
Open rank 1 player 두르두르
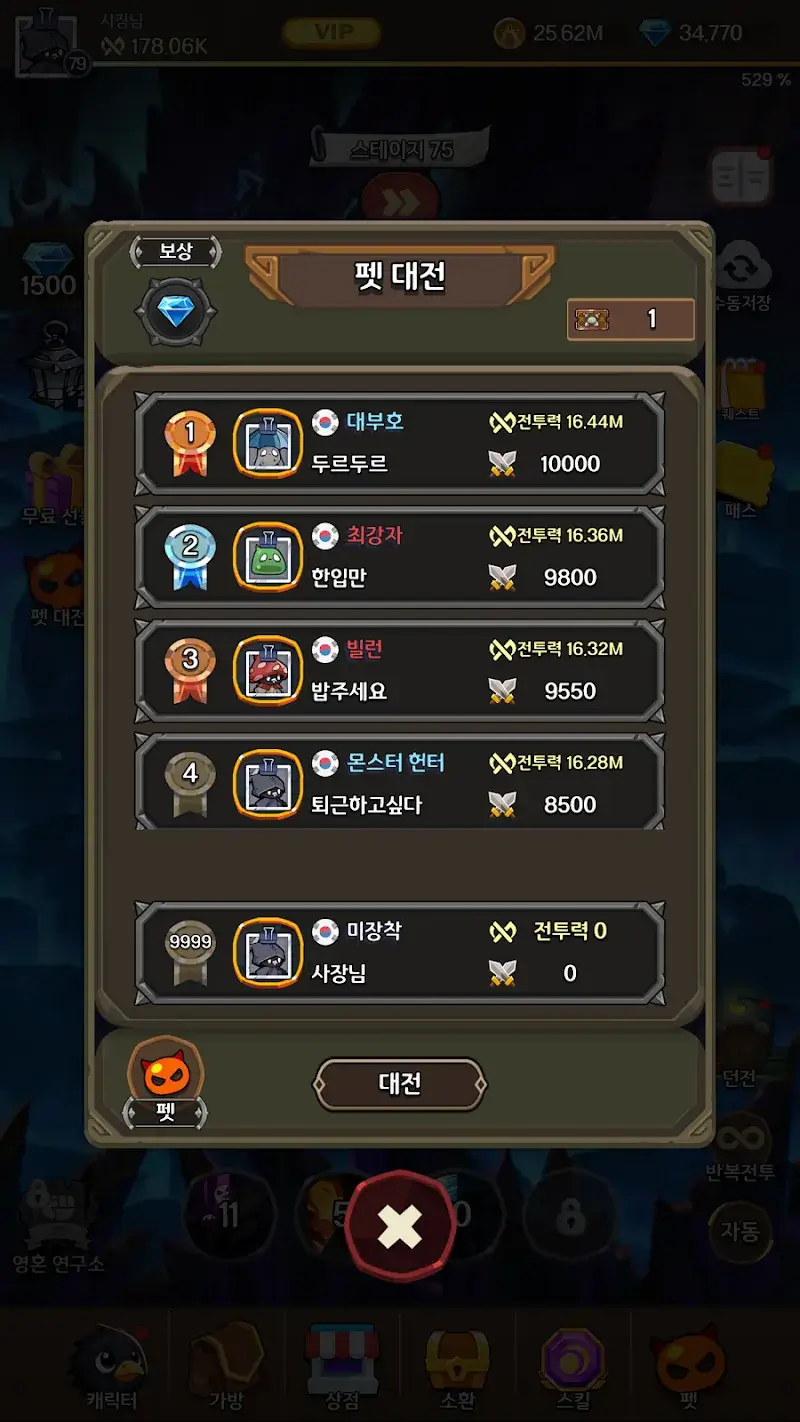tap(400, 443)
